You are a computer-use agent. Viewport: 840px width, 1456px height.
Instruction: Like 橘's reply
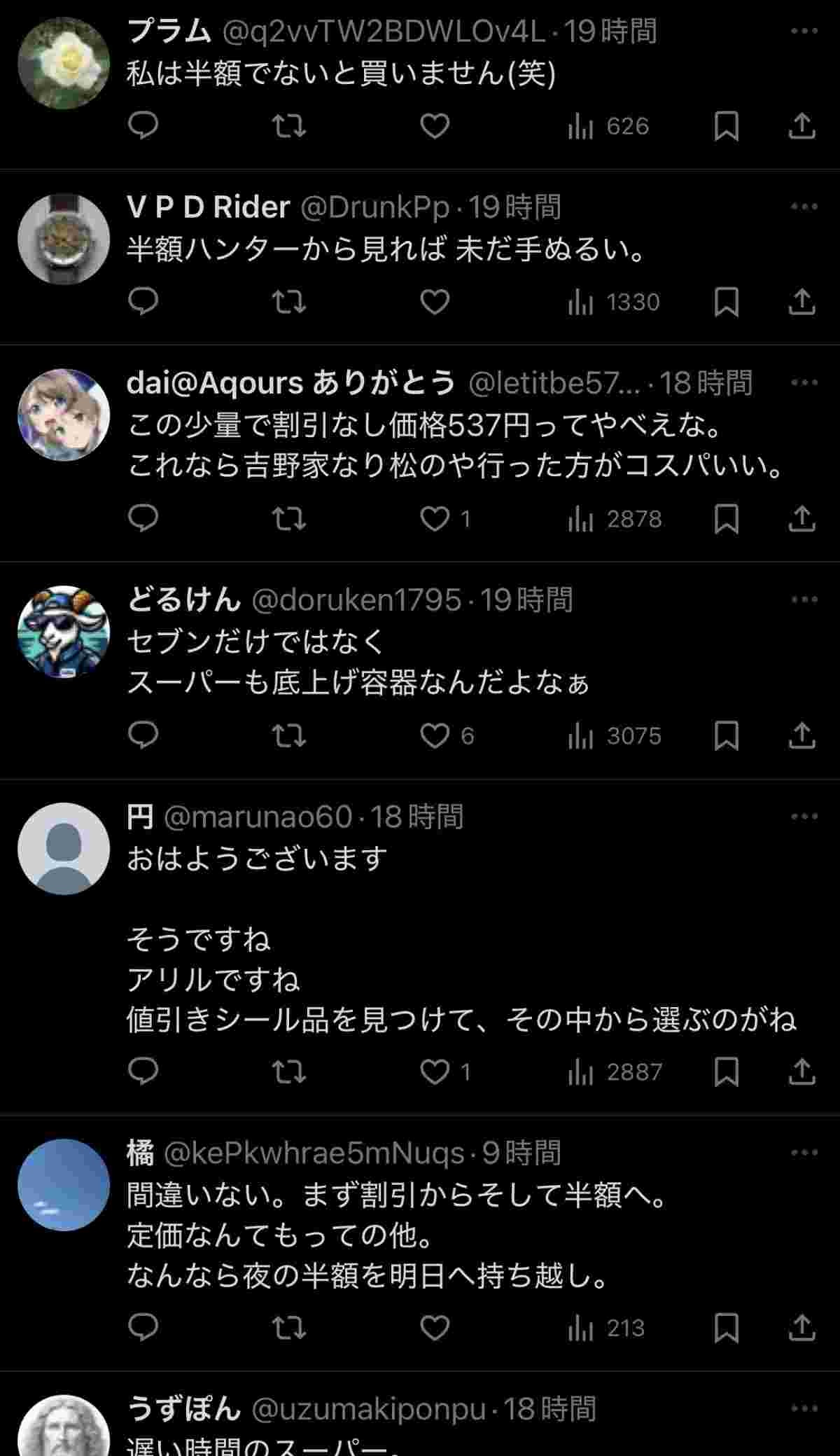point(434,1327)
